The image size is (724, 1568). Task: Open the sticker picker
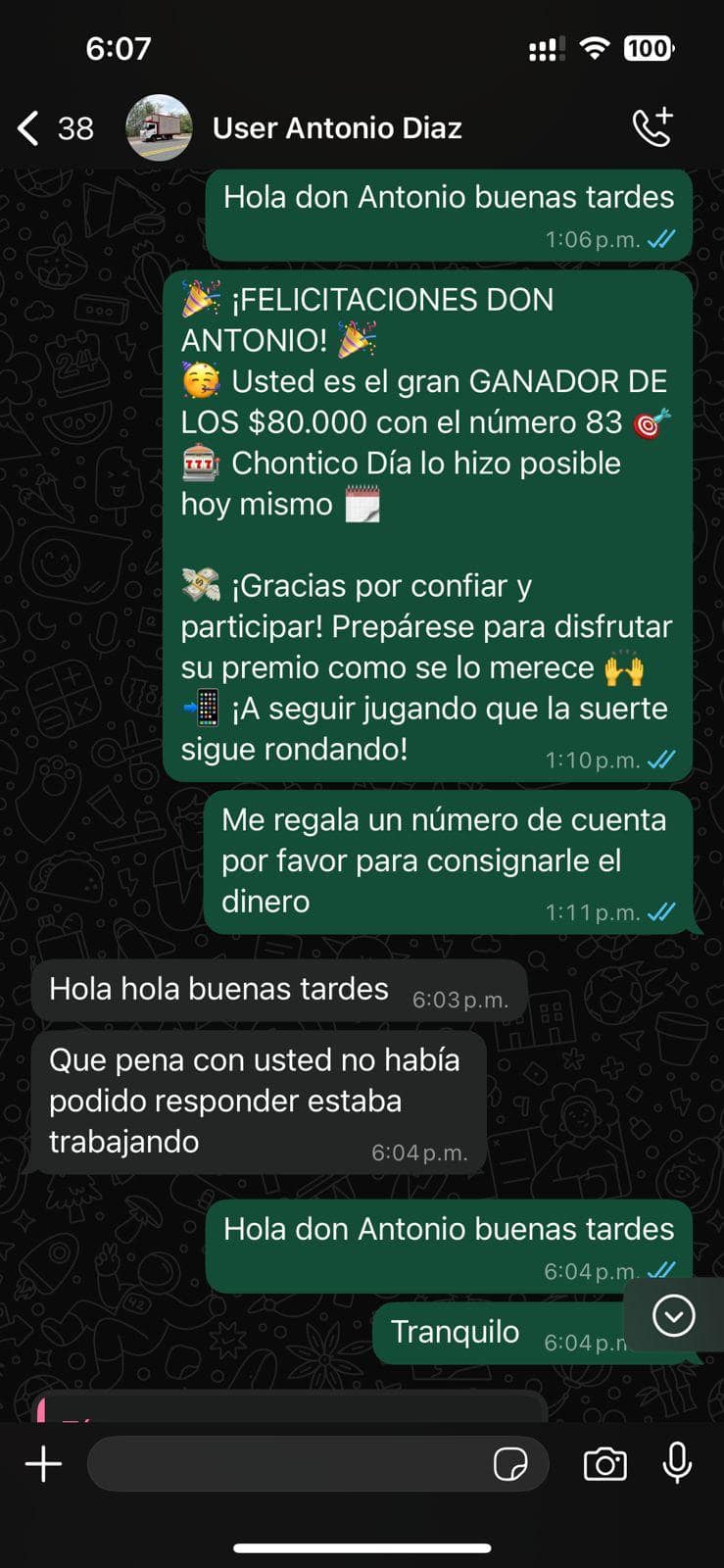tap(510, 1464)
